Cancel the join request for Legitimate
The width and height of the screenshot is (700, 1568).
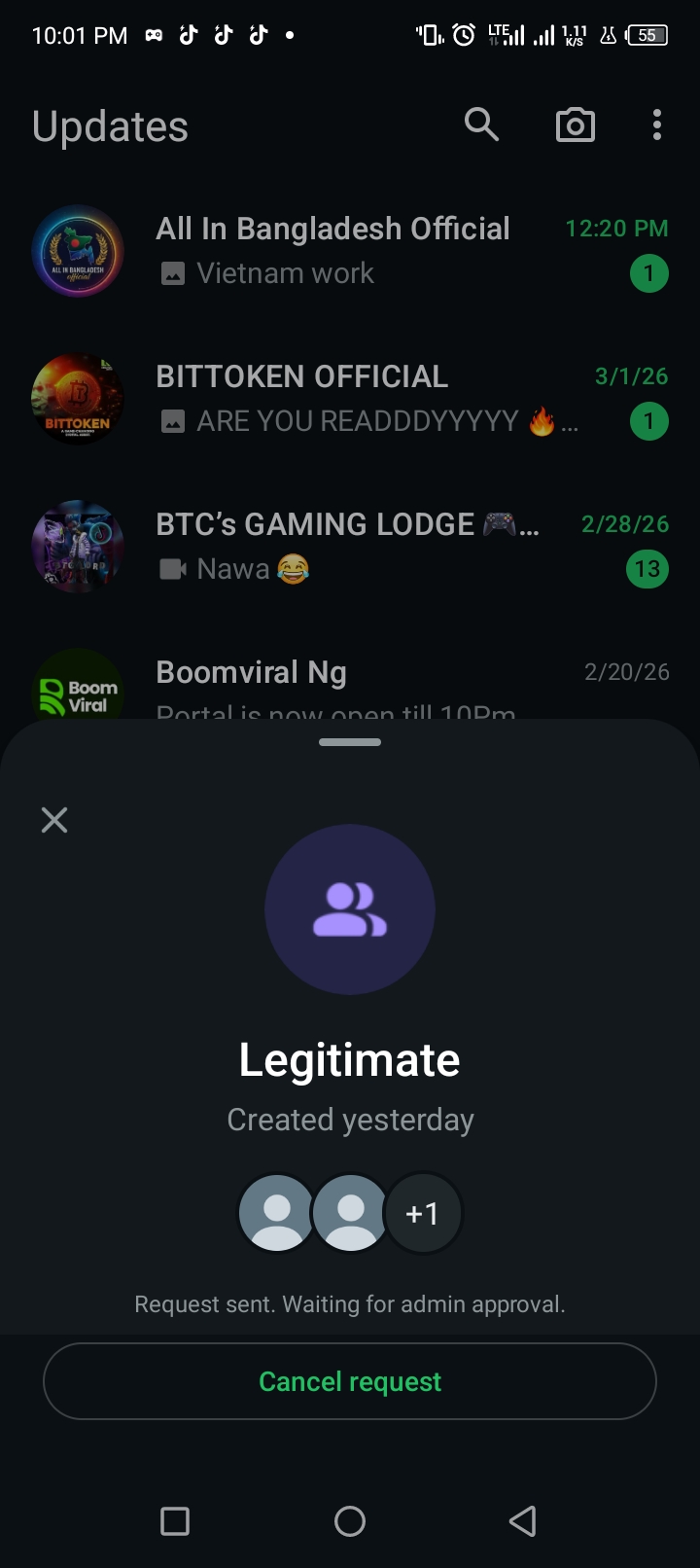350,1381
